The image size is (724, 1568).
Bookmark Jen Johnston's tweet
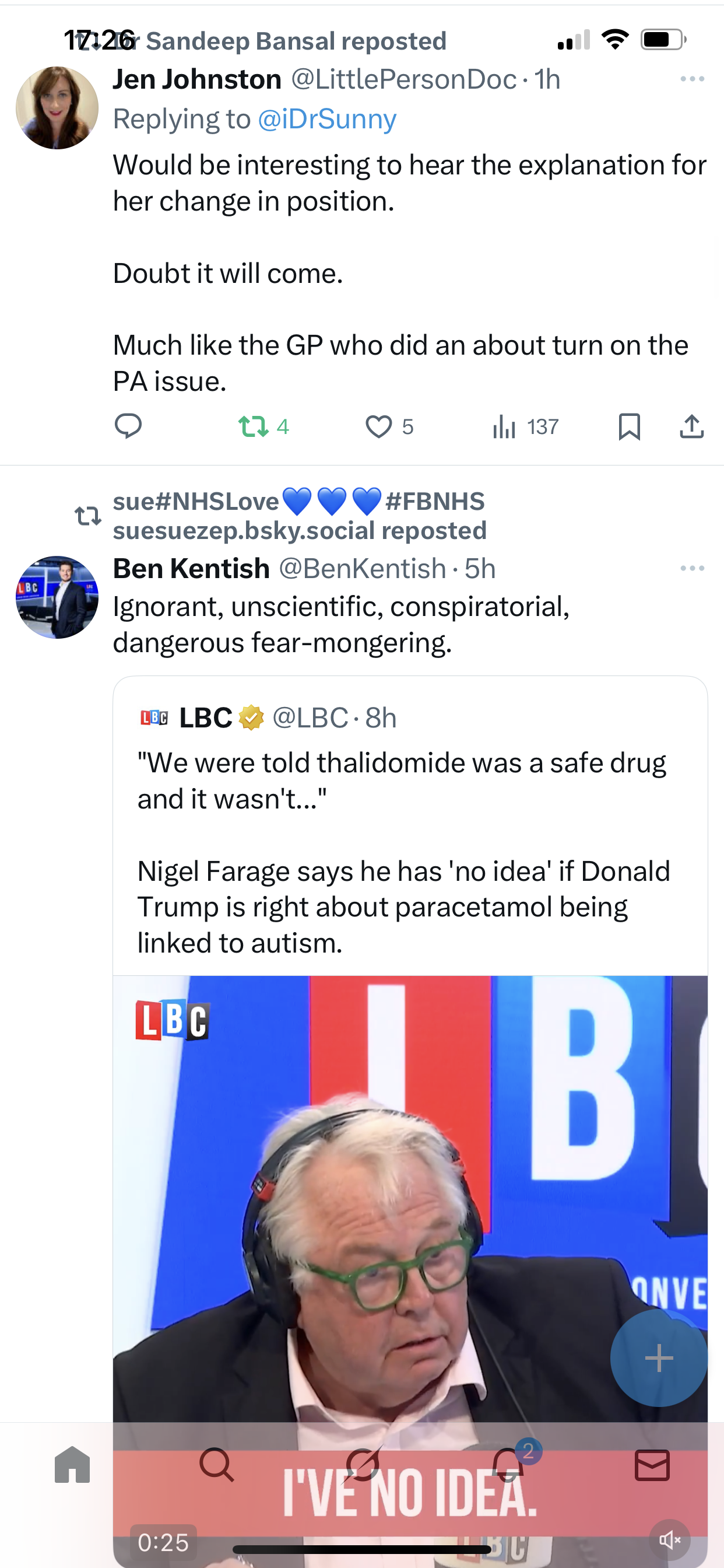coord(629,426)
